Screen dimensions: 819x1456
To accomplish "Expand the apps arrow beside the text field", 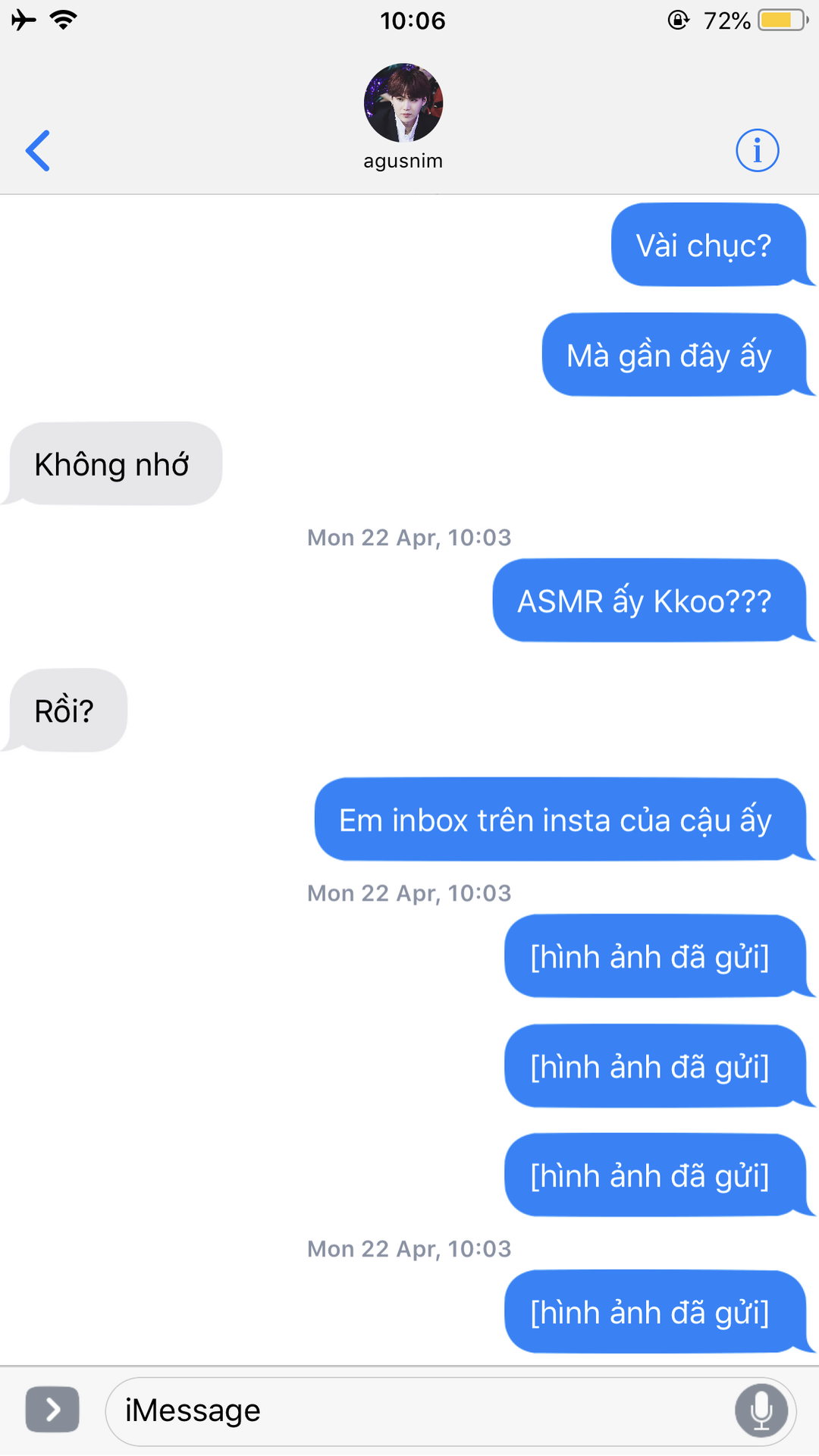I will [x=52, y=1410].
